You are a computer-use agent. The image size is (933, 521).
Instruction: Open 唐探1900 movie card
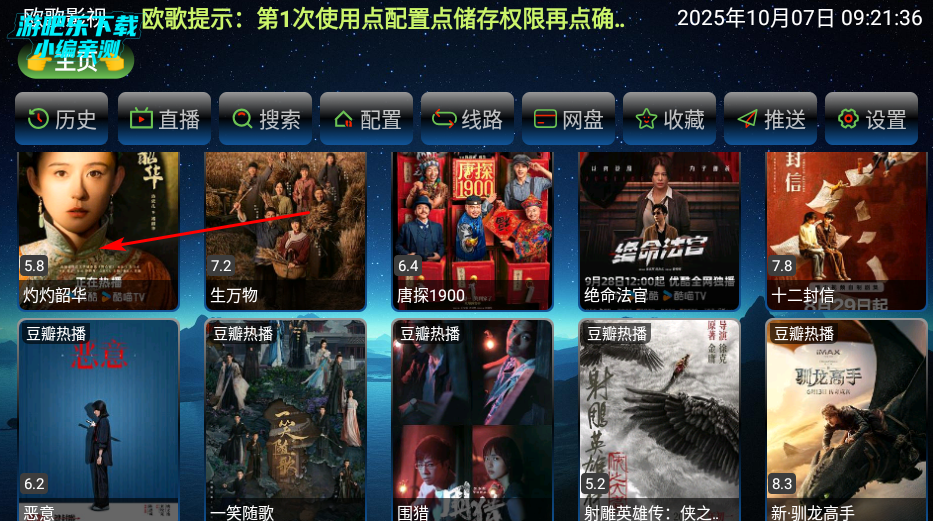[x=472, y=230]
